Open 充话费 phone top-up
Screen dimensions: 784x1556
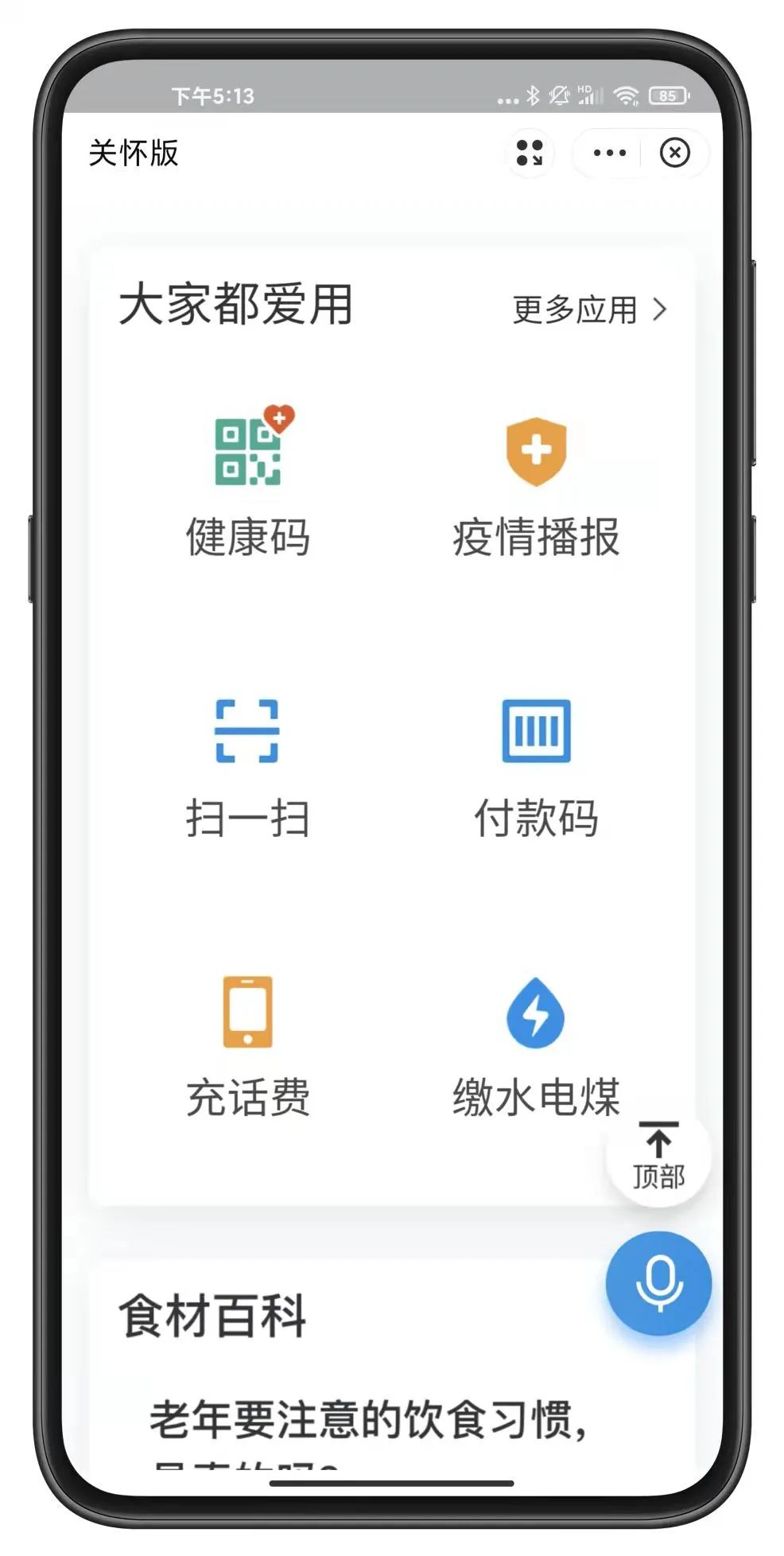coord(247,1045)
